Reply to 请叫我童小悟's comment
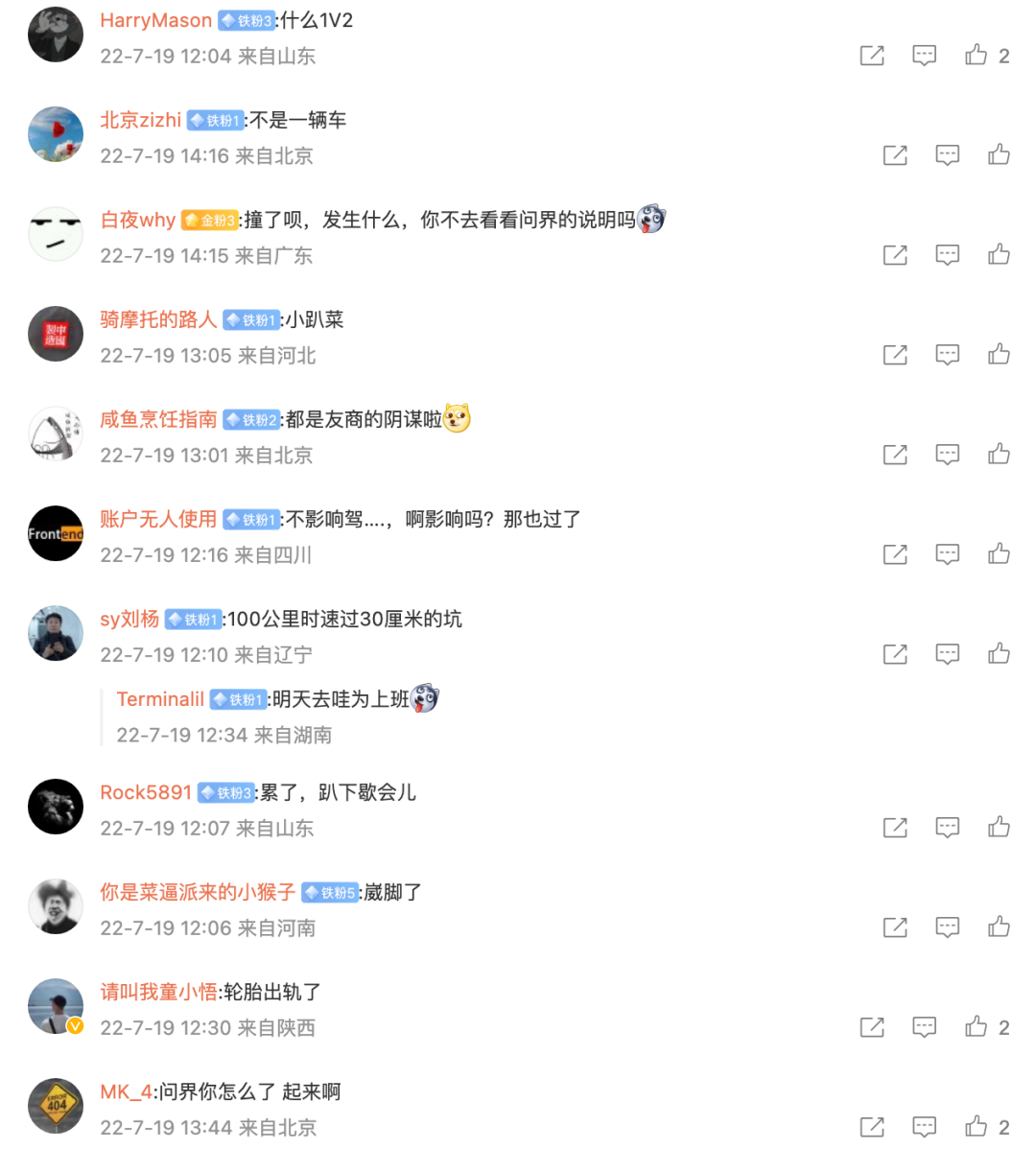 pos(924,1027)
